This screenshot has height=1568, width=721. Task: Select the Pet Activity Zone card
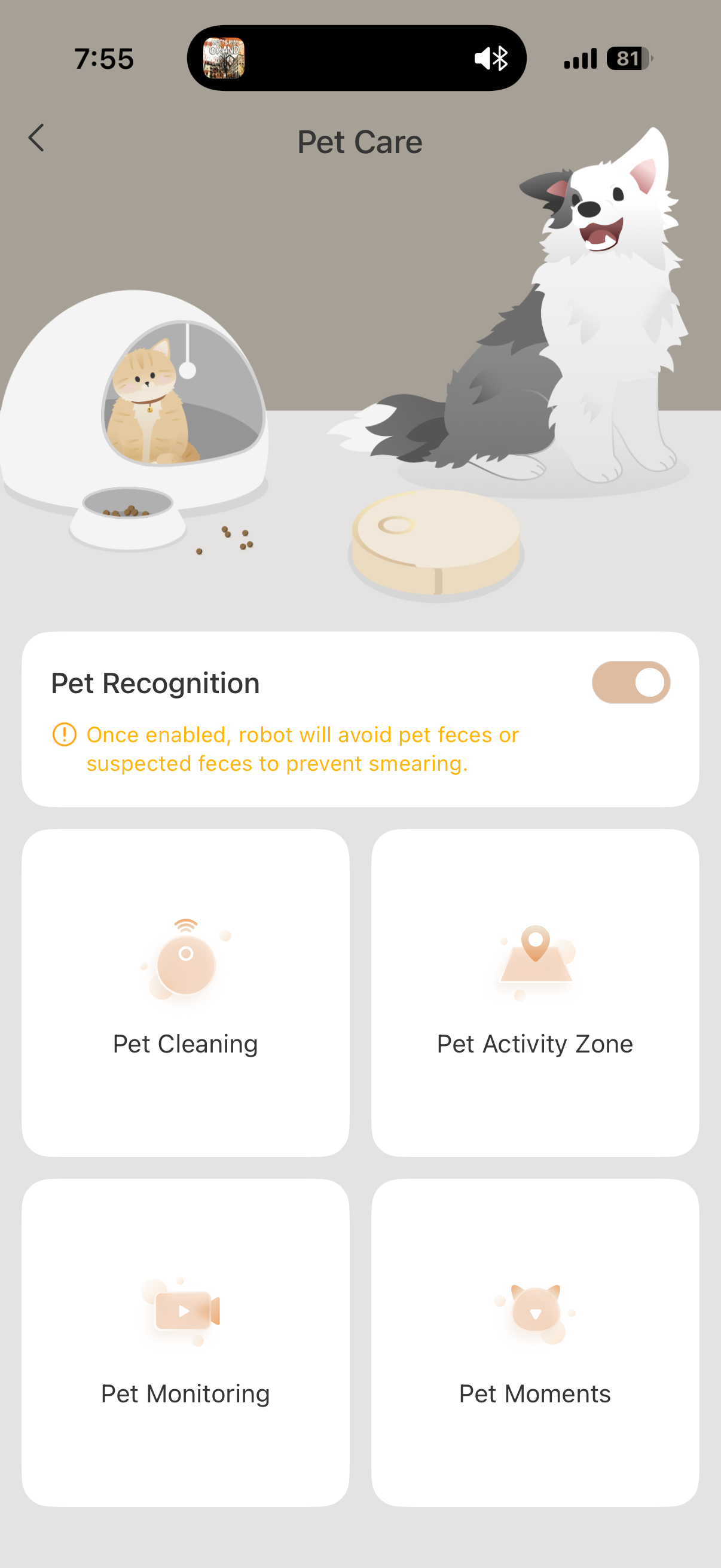pos(535,992)
